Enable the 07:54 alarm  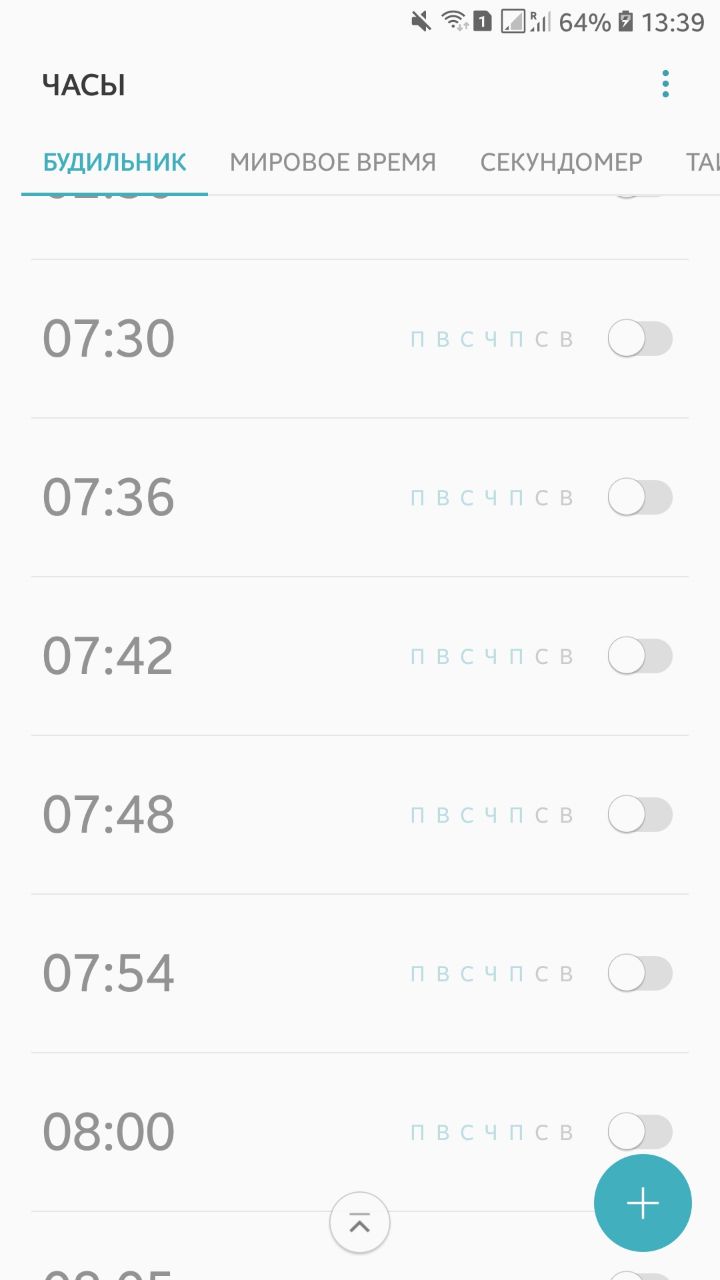tap(640, 973)
